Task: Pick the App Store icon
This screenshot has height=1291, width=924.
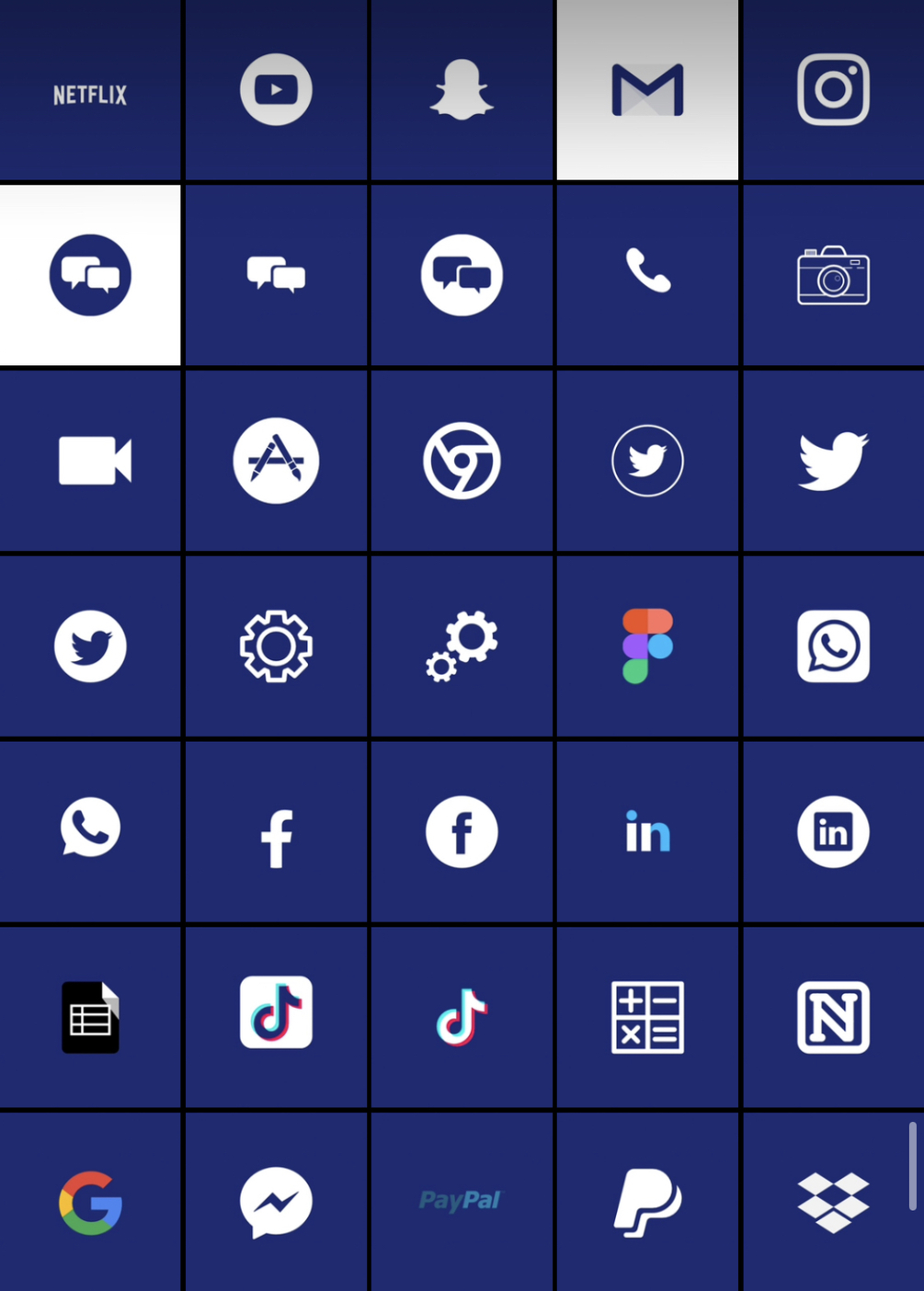Action: coord(276,461)
